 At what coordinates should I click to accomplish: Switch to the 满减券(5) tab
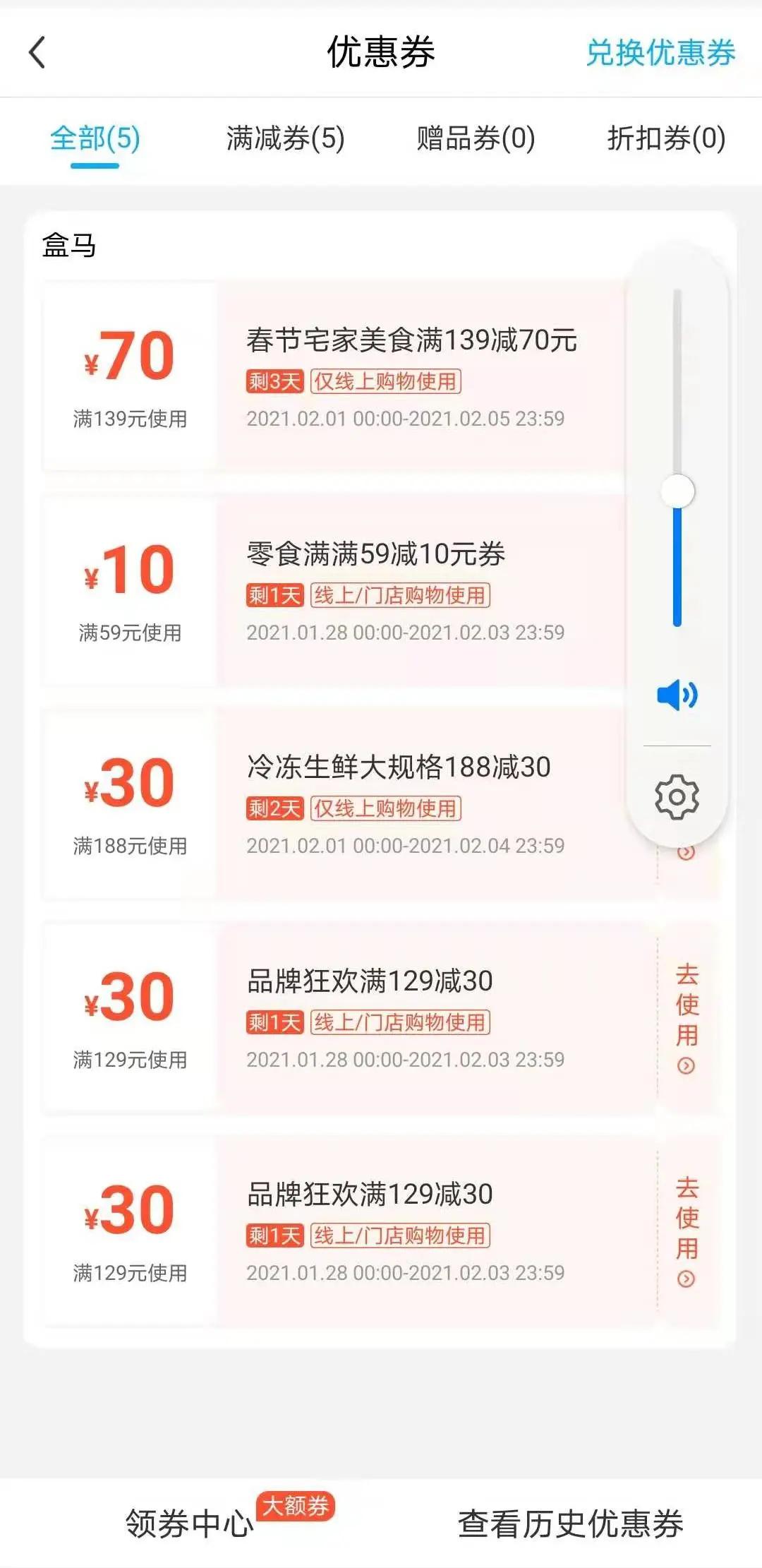(284, 140)
